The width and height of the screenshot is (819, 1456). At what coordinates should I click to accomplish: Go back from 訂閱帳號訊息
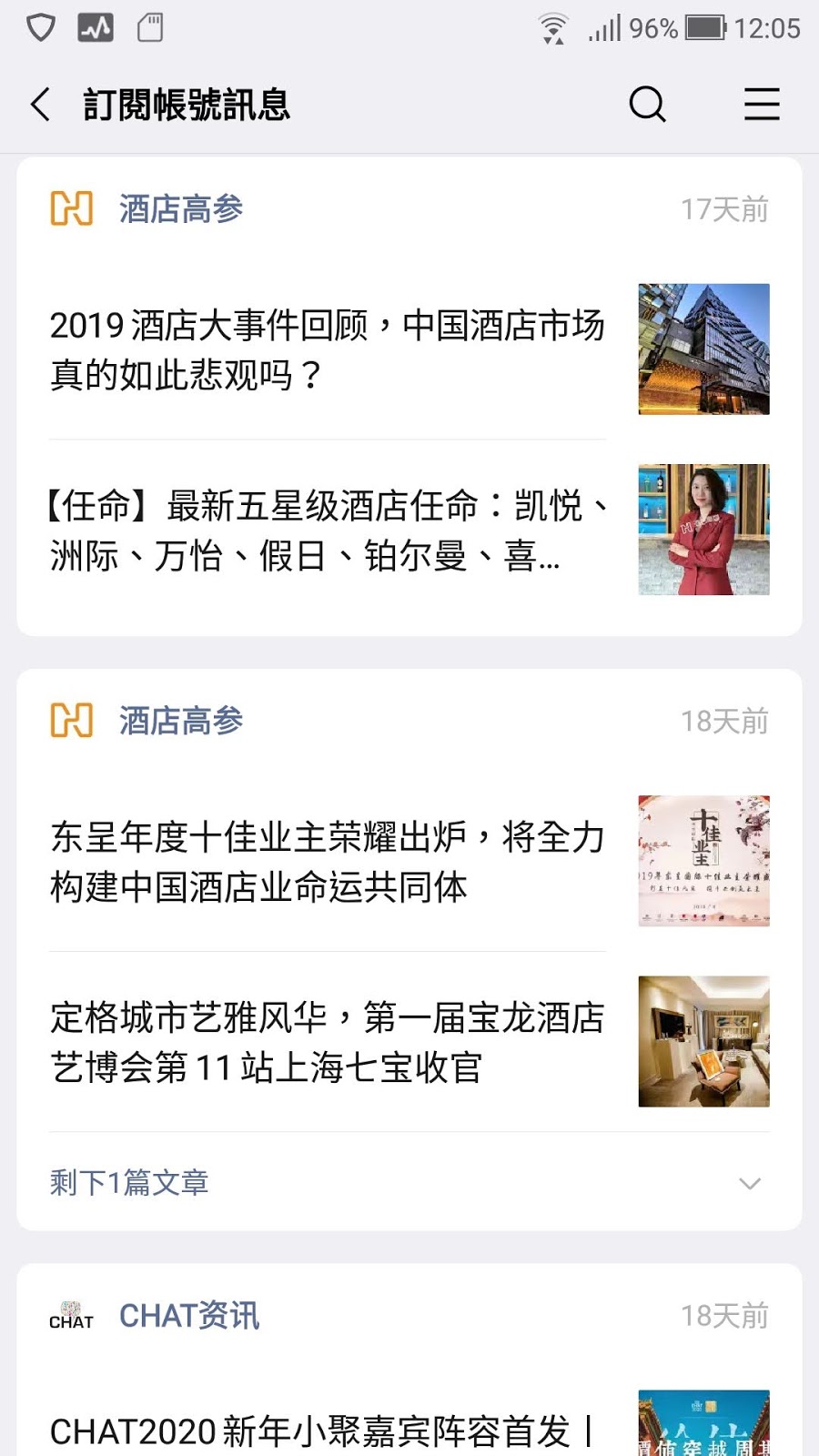41,105
